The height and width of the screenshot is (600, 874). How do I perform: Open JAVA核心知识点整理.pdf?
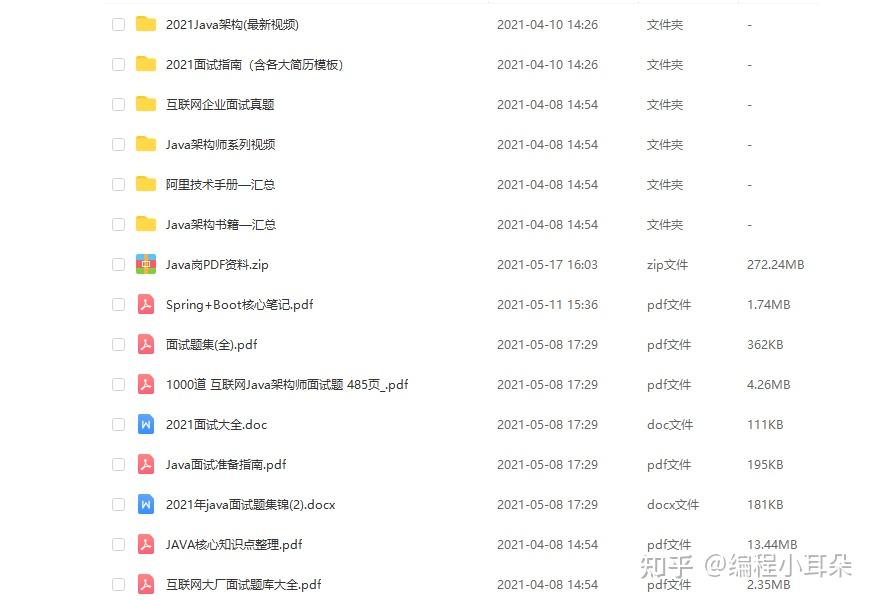234,545
